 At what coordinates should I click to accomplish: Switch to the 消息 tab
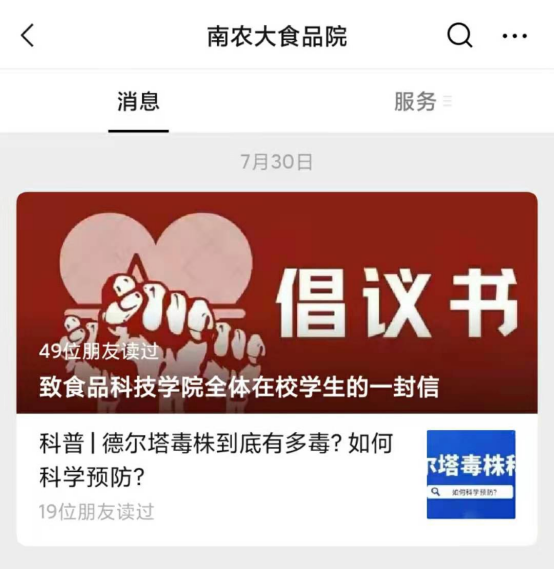pyautogui.click(x=138, y=102)
